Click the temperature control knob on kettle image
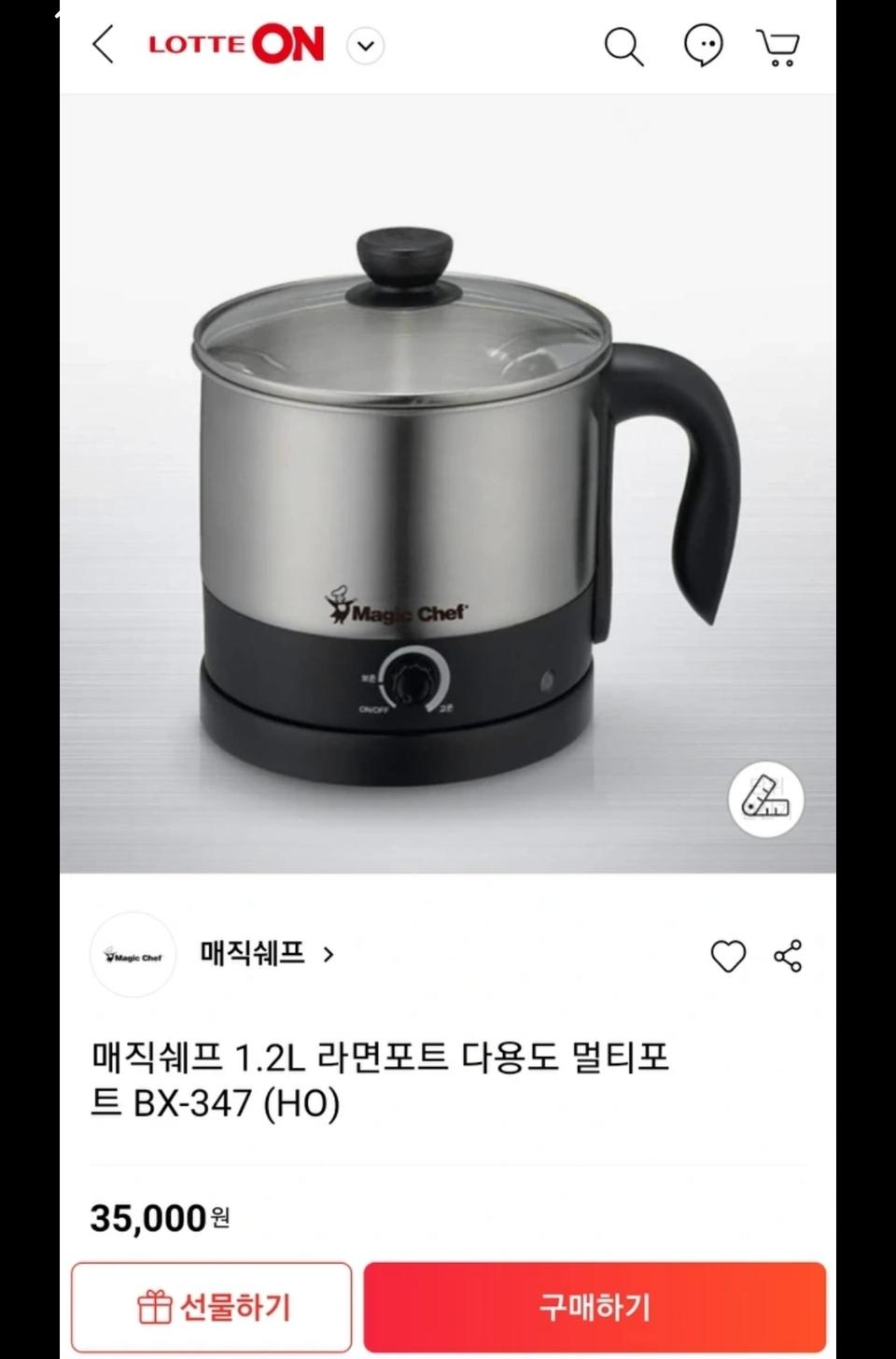 416,685
